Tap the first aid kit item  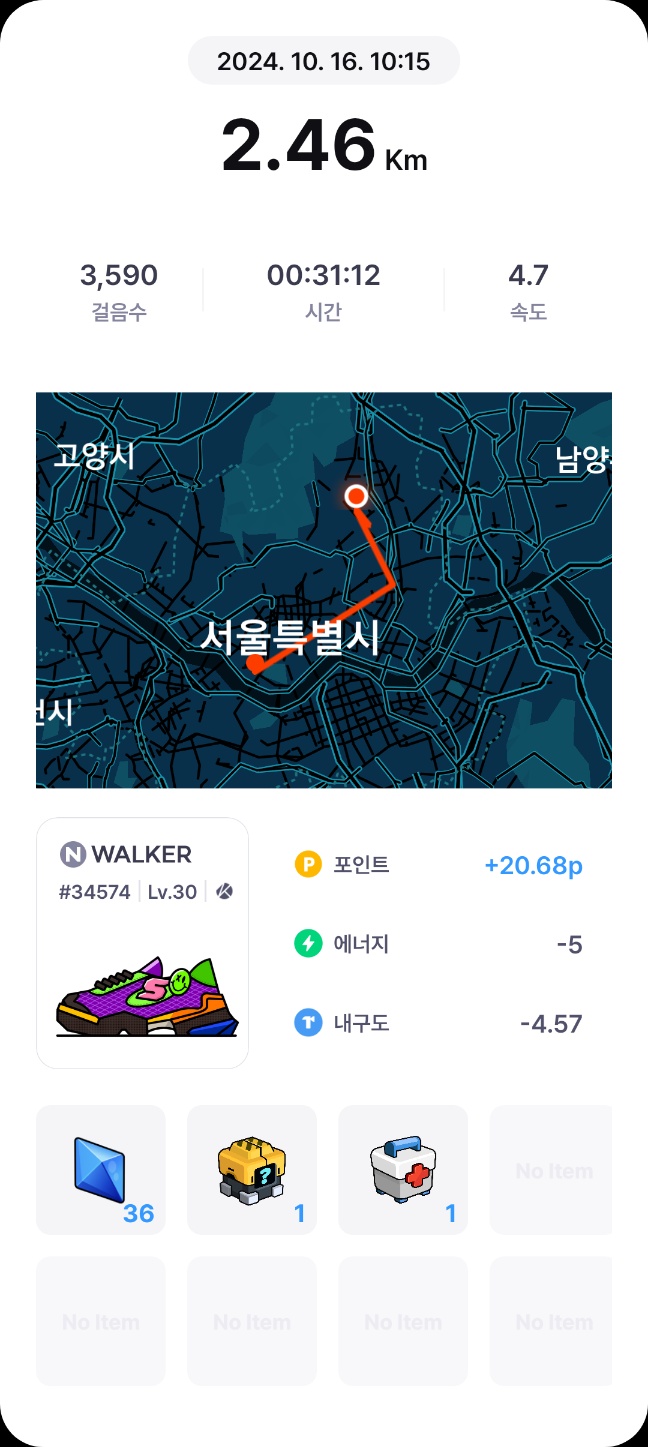[403, 1169]
